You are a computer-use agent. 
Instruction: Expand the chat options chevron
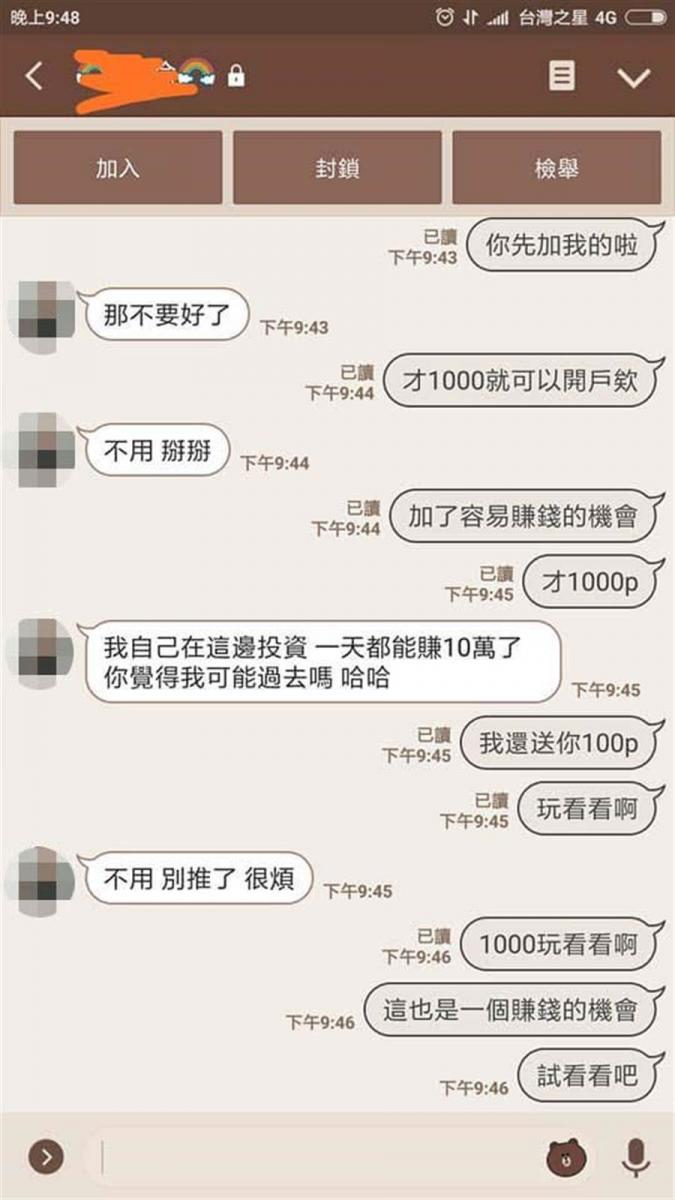point(634,77)
